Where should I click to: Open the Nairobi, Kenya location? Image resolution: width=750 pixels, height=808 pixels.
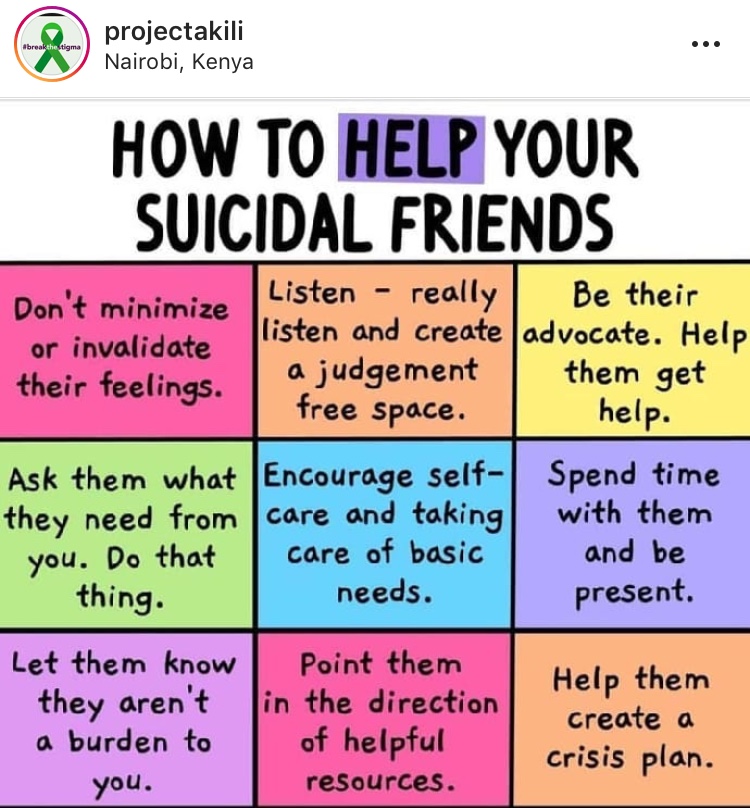(179, 62)
